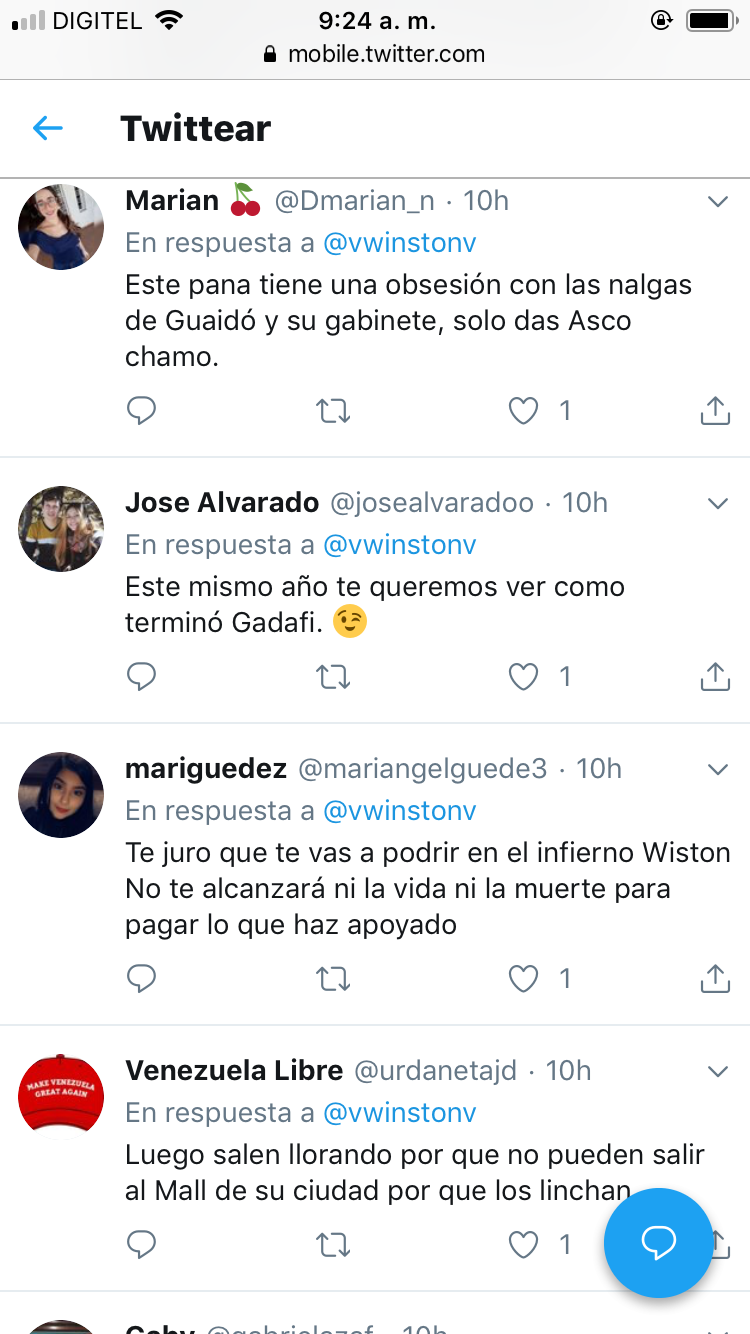Retweet Jose Alvarado's reply

(x=333, y=677)
